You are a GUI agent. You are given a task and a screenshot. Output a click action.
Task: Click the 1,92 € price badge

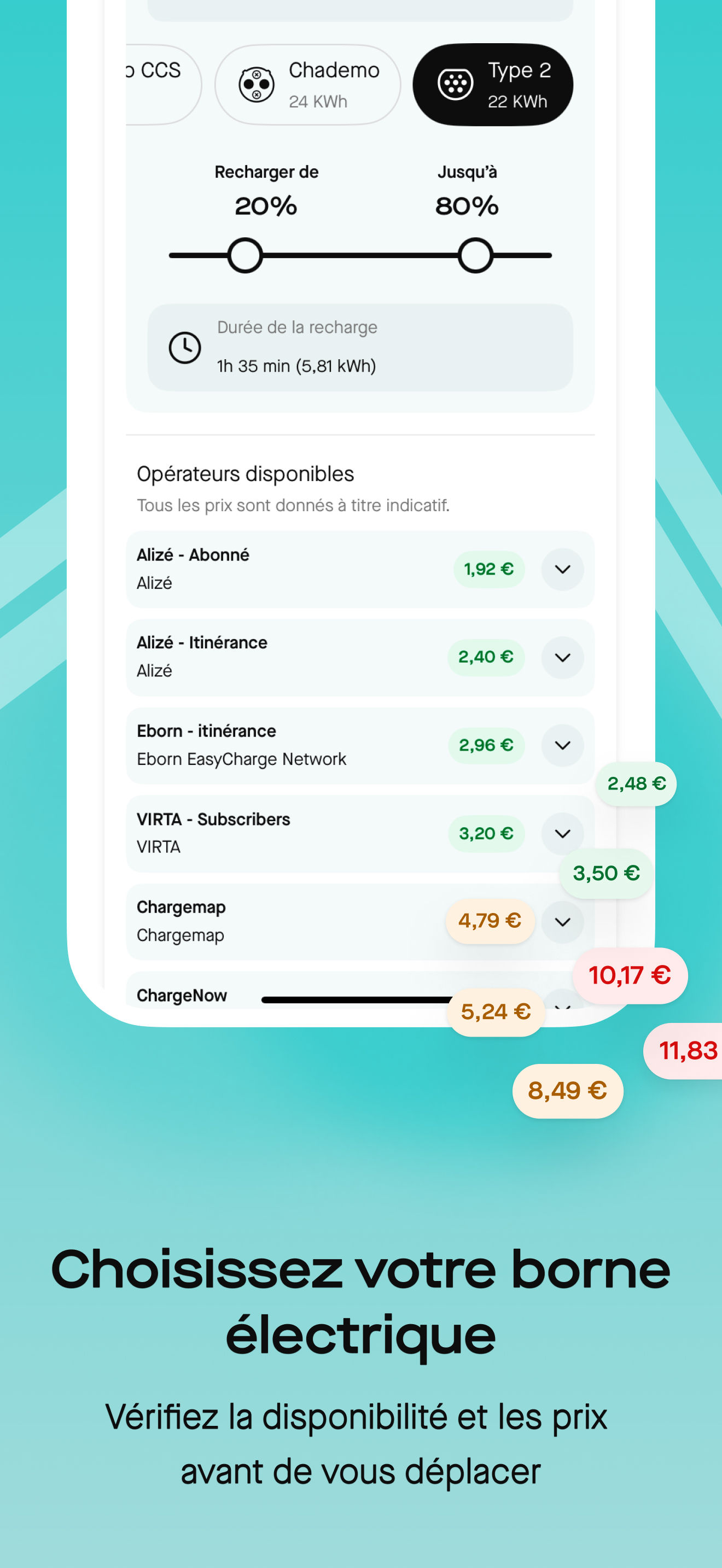(x=488, y=569)
